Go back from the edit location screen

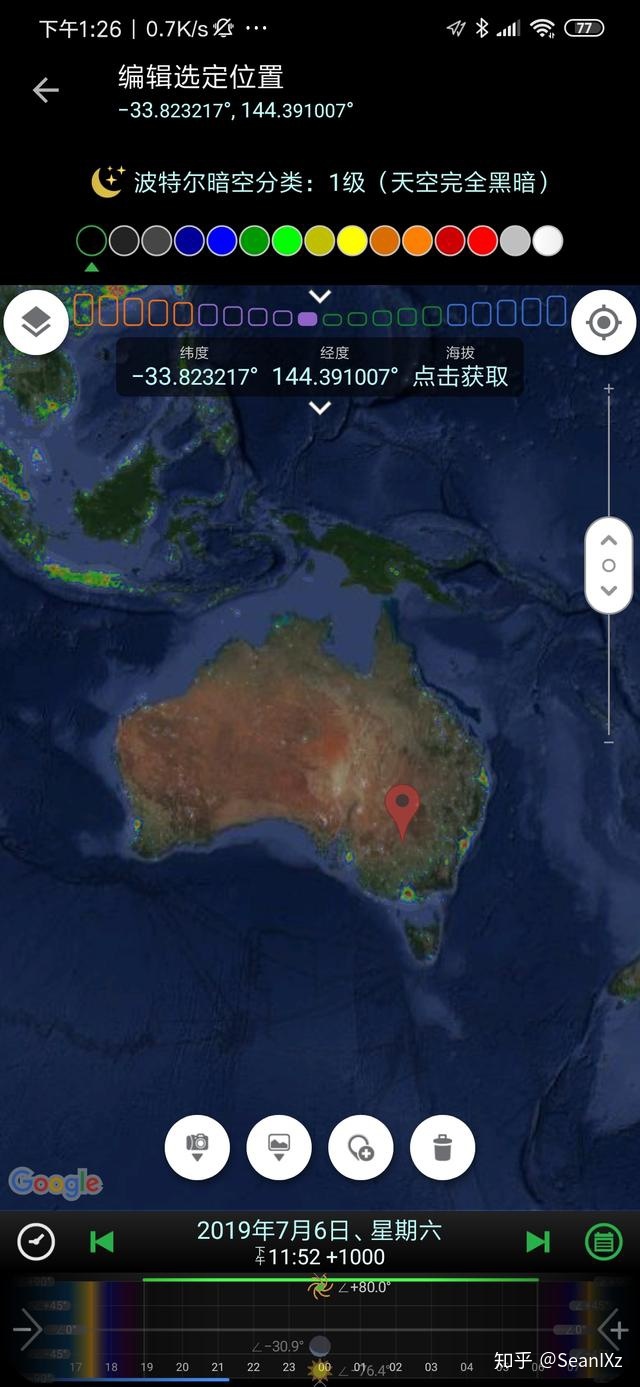pos(46,90)
